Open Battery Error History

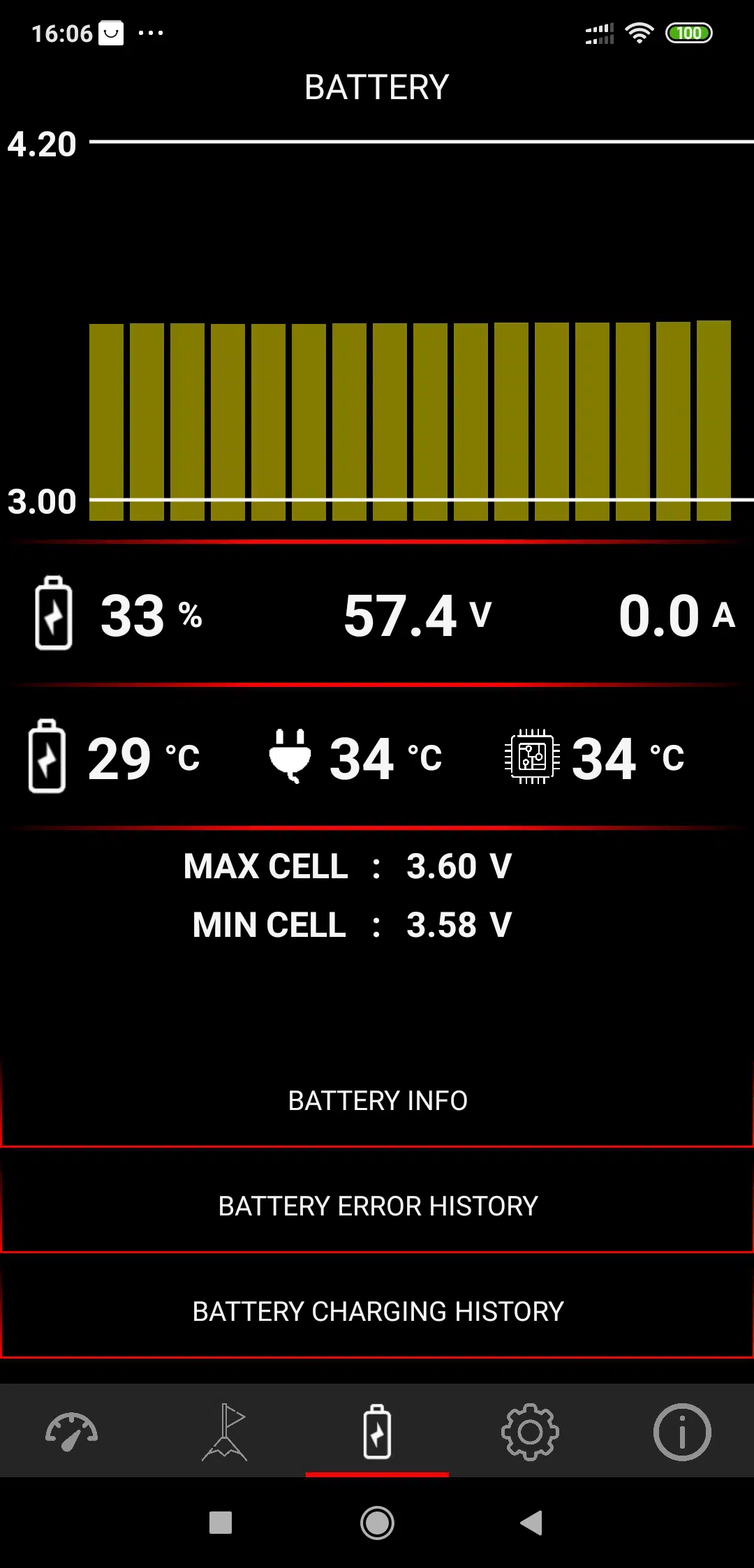(x=377, y=1206)
